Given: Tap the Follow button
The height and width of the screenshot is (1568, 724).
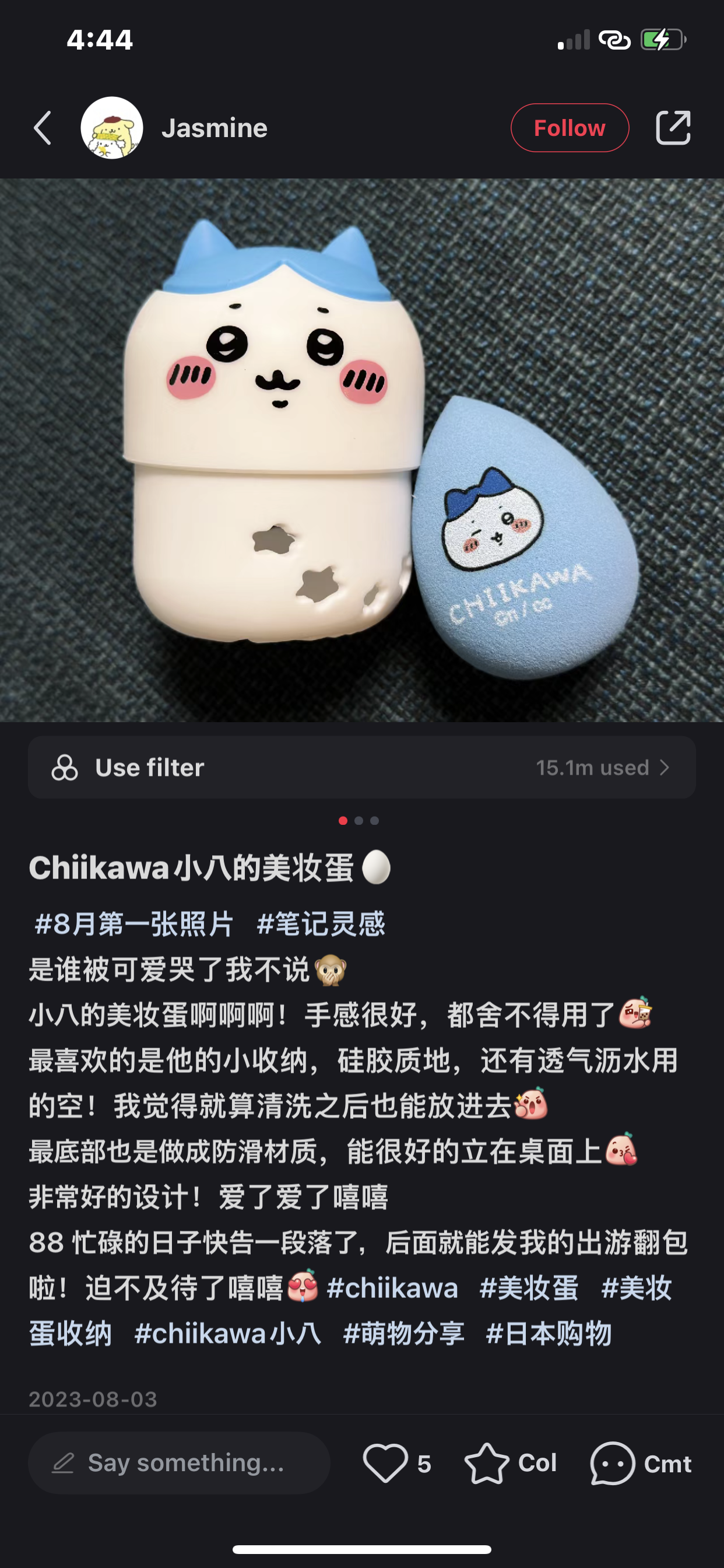Looking at the screenshot, I should [570, 128].
